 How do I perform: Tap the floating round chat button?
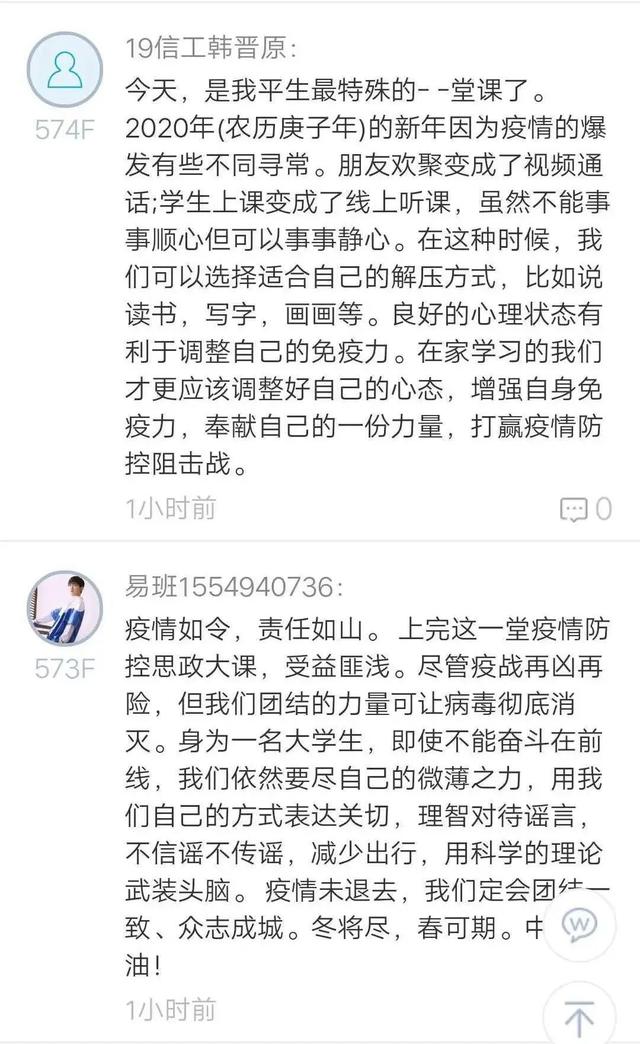pos(579,926)
